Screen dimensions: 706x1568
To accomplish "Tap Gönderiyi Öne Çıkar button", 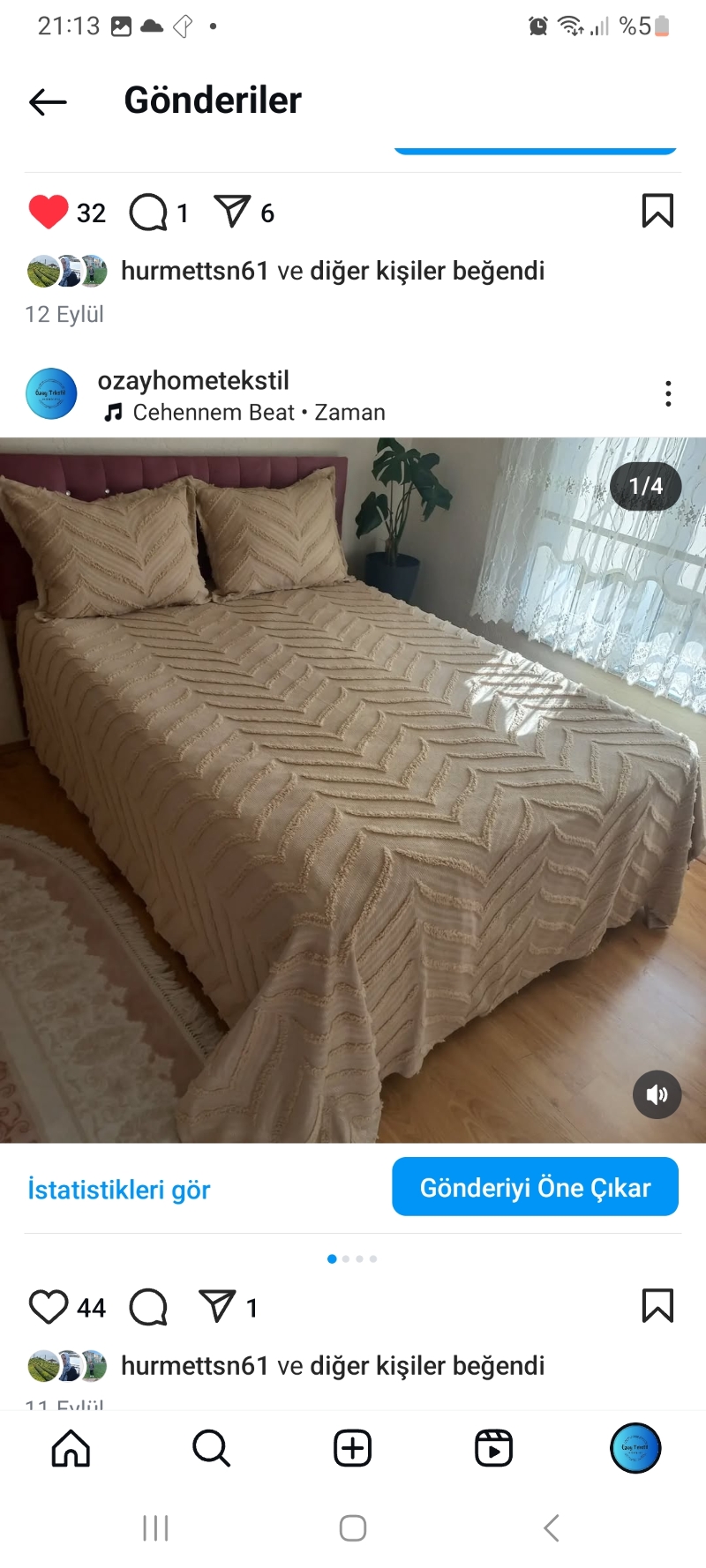I will pyautogui.click(x=535, y=1187).
